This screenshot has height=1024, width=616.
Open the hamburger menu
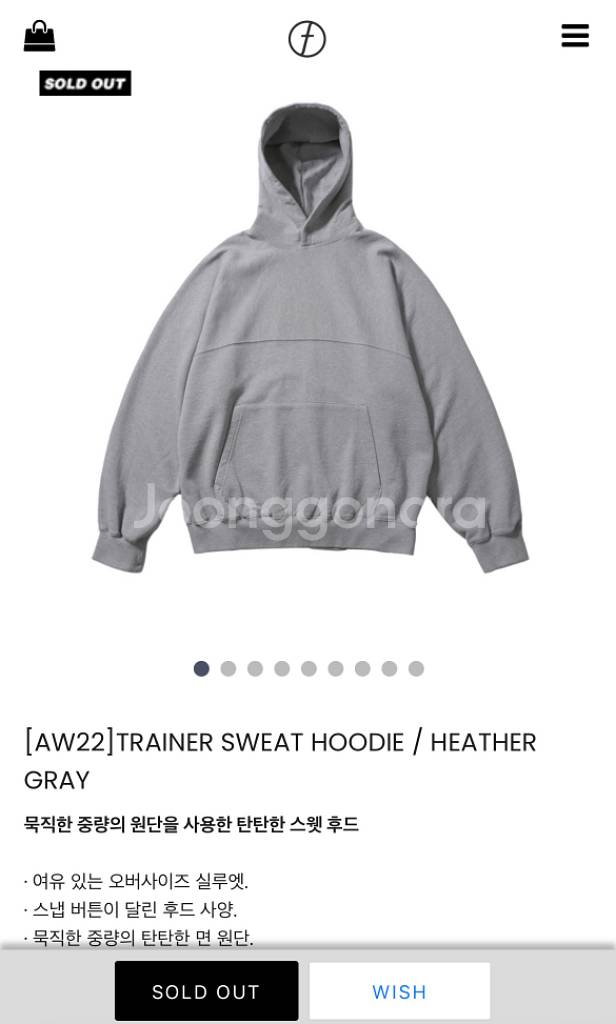[x=575, y=36]
